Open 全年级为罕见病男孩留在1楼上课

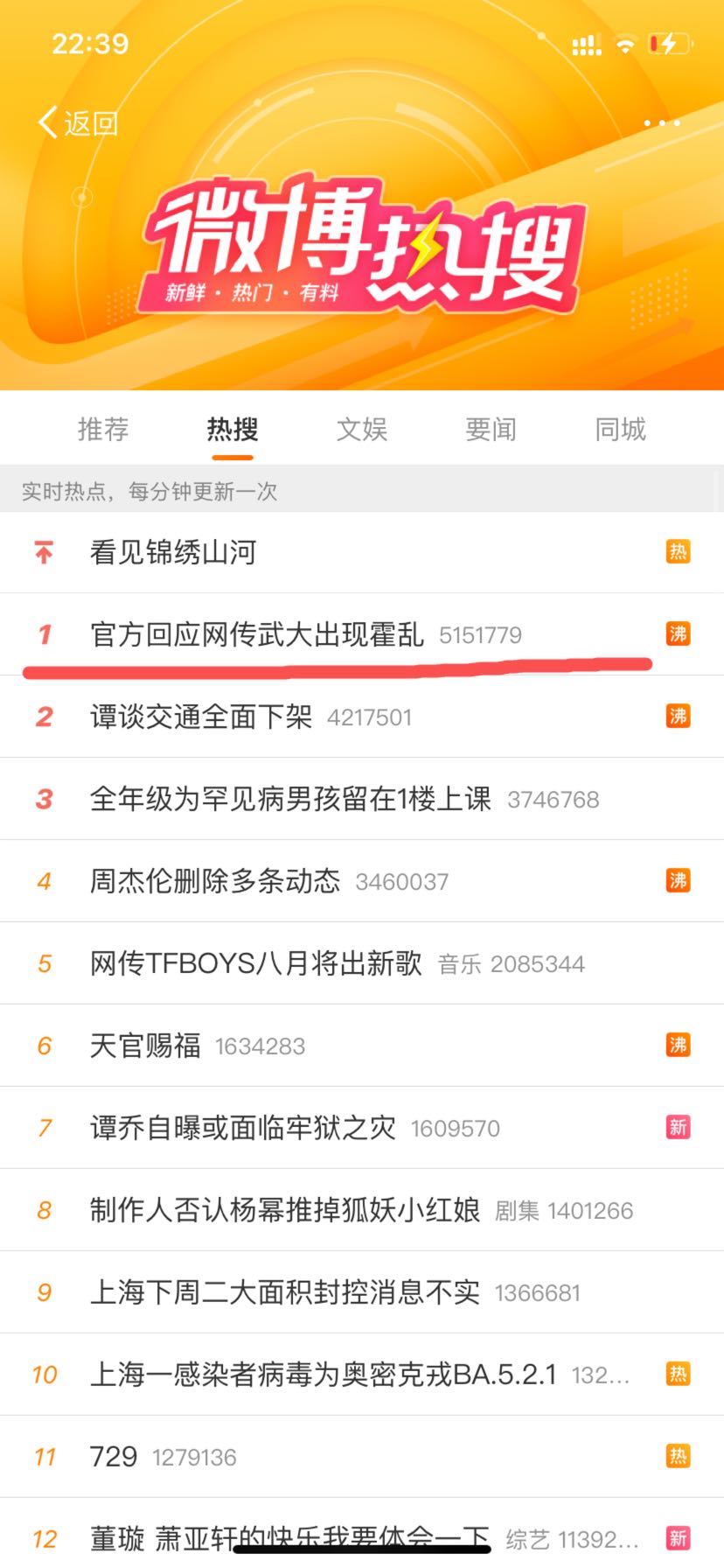tap(362, 799)
